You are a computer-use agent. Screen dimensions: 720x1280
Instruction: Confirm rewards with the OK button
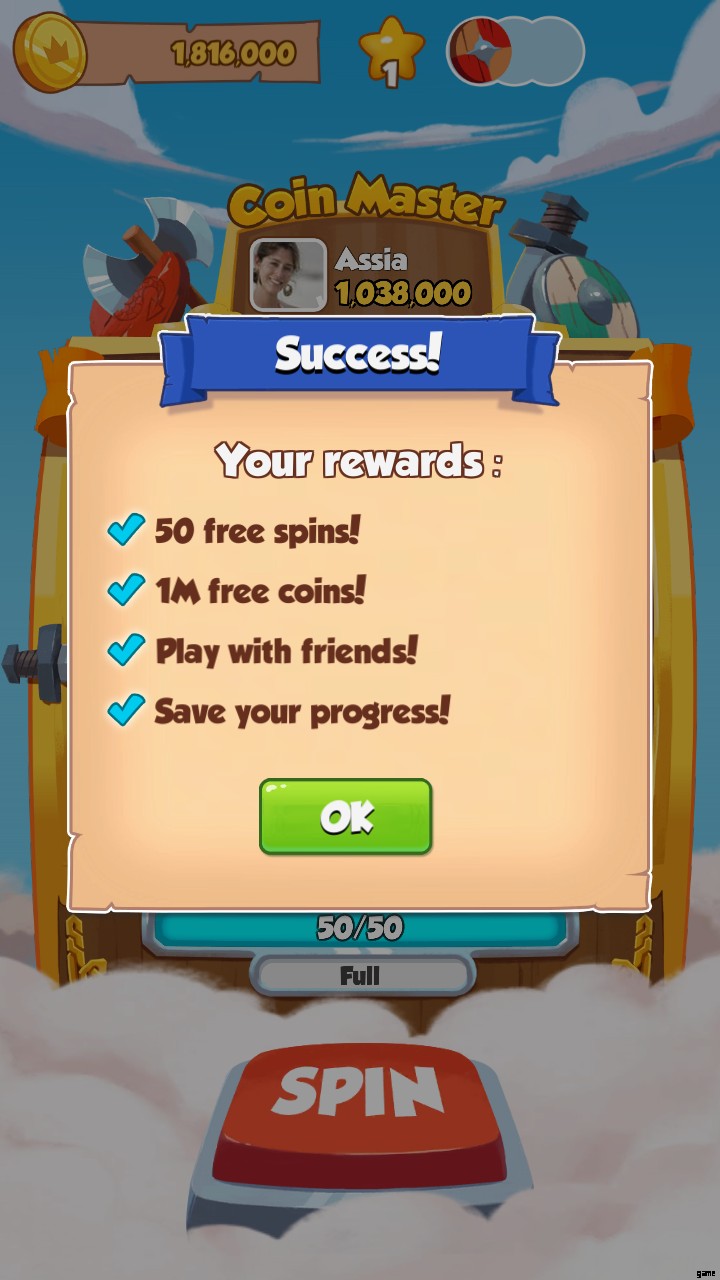coord(345,817)
